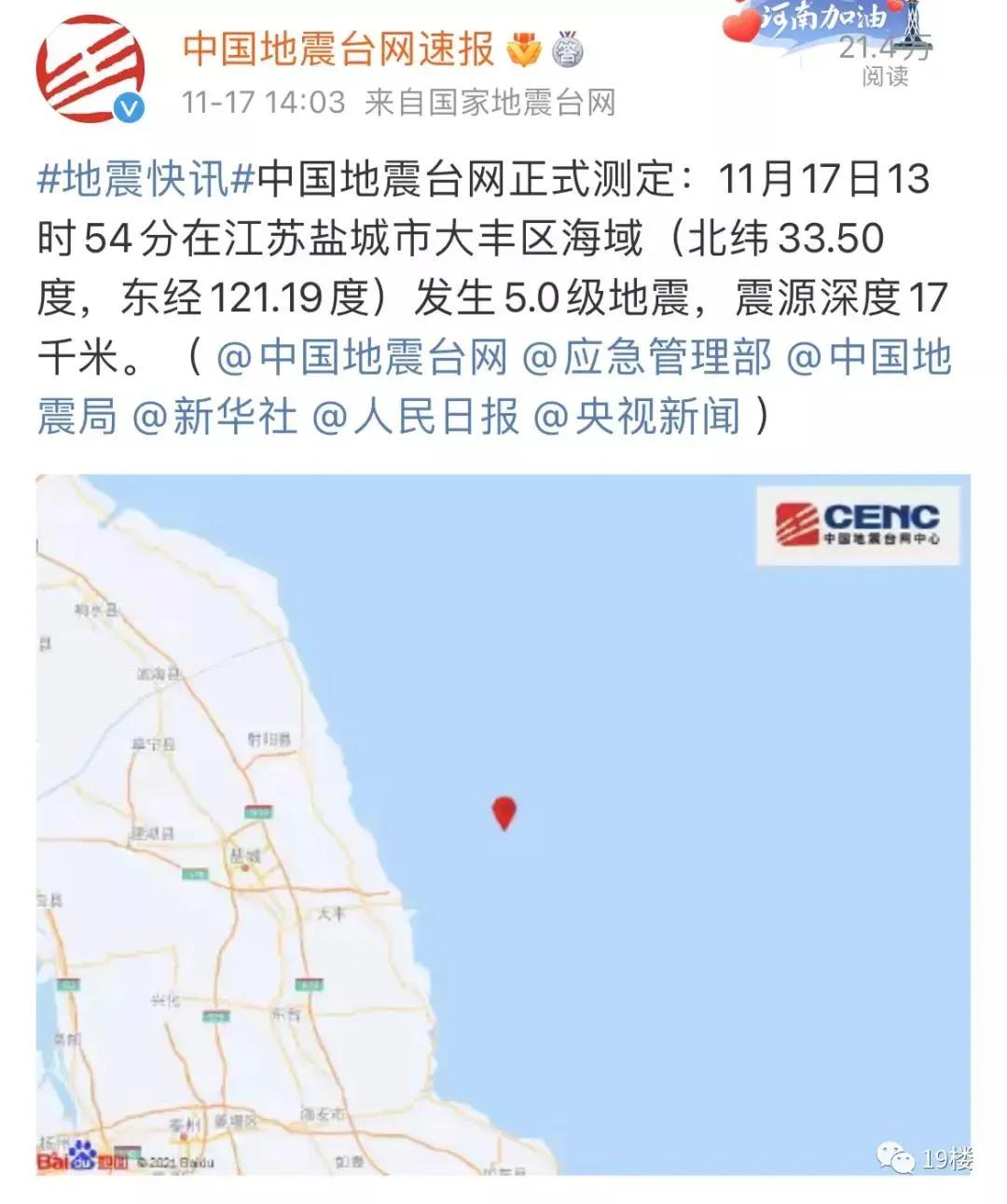Open the #地震快讯# hashtag topic
This screenshot has height=1204, width=1007.
click(146, 178)
